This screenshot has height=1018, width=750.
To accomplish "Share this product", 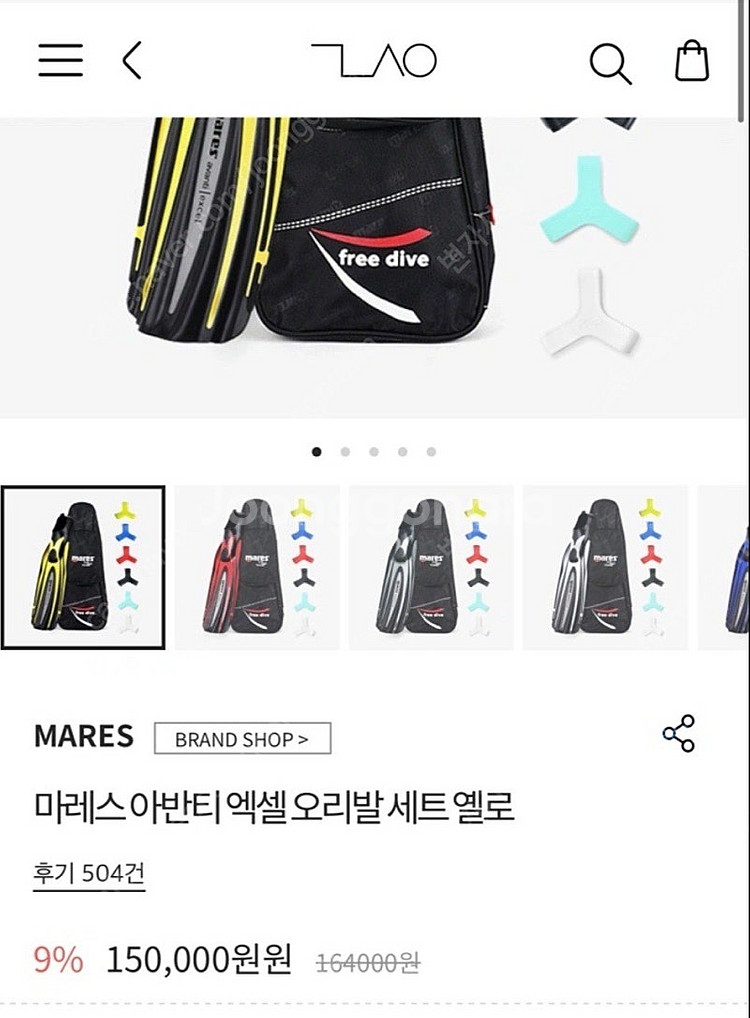I will coord(679,734).
